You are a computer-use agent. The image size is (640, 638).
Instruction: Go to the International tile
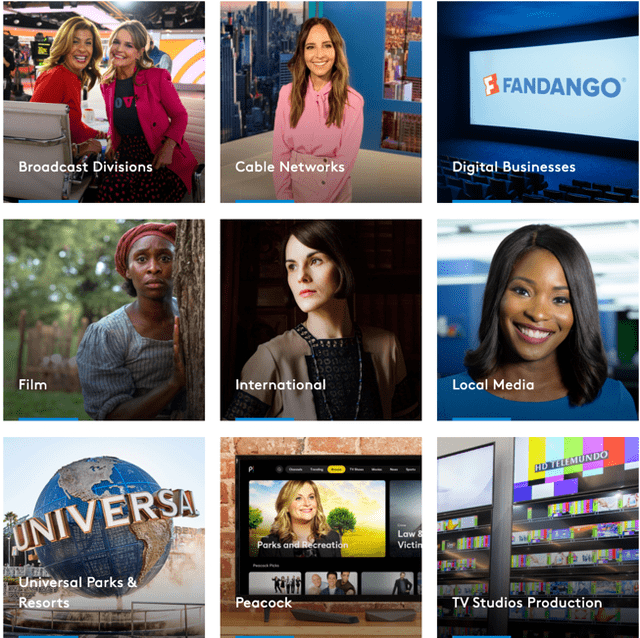pos(320,319)
